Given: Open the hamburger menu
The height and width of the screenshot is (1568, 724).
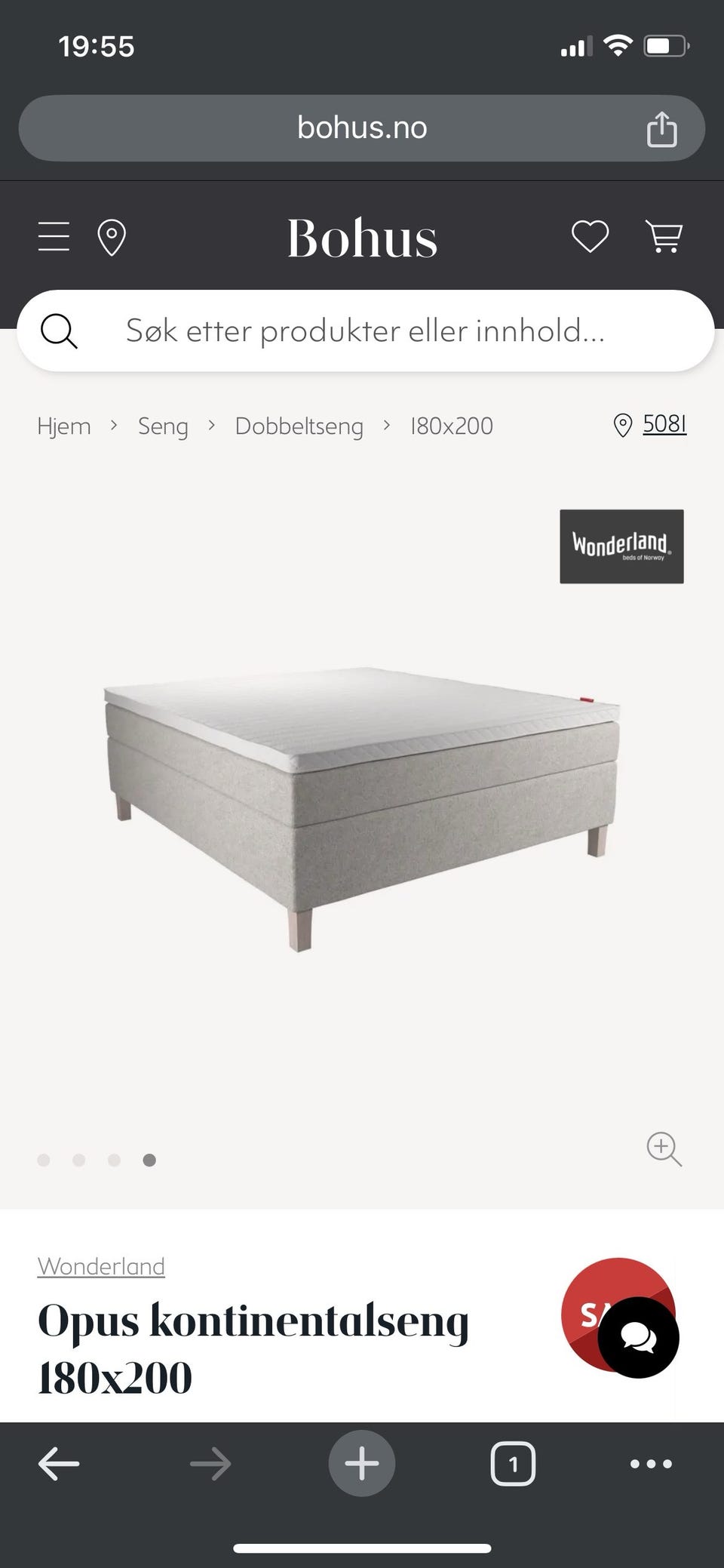Looking at the screenshot, I should pyautogui.click(x=54, y=237).
